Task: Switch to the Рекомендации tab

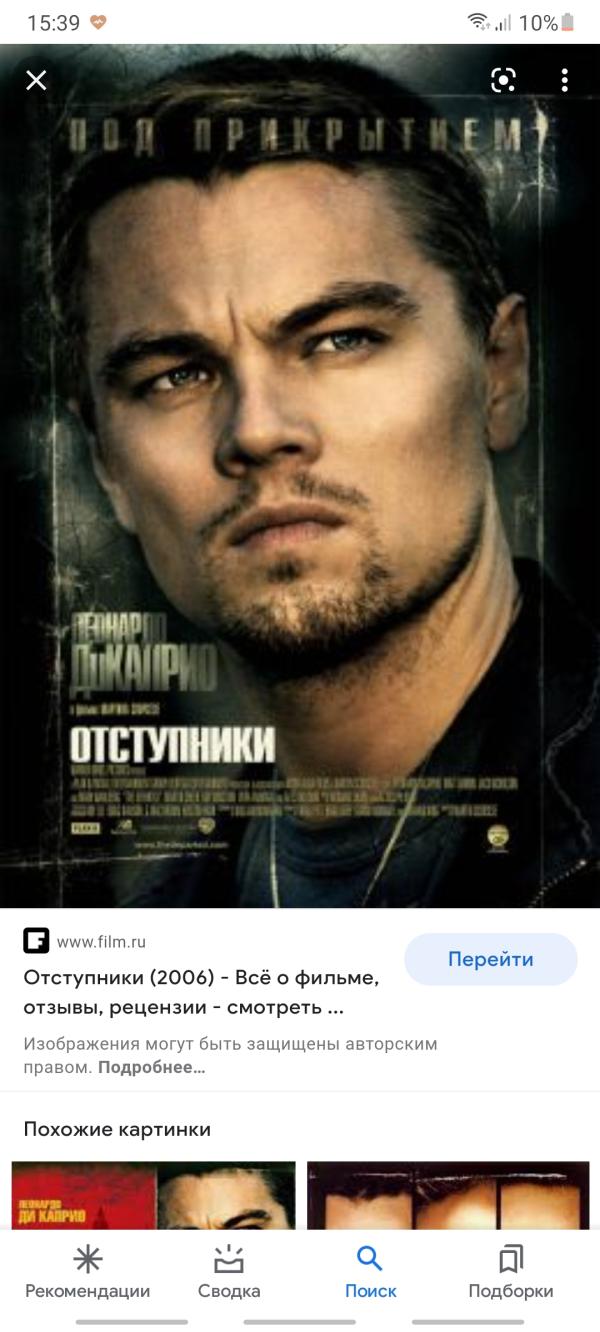Action: coord(88,1272)
